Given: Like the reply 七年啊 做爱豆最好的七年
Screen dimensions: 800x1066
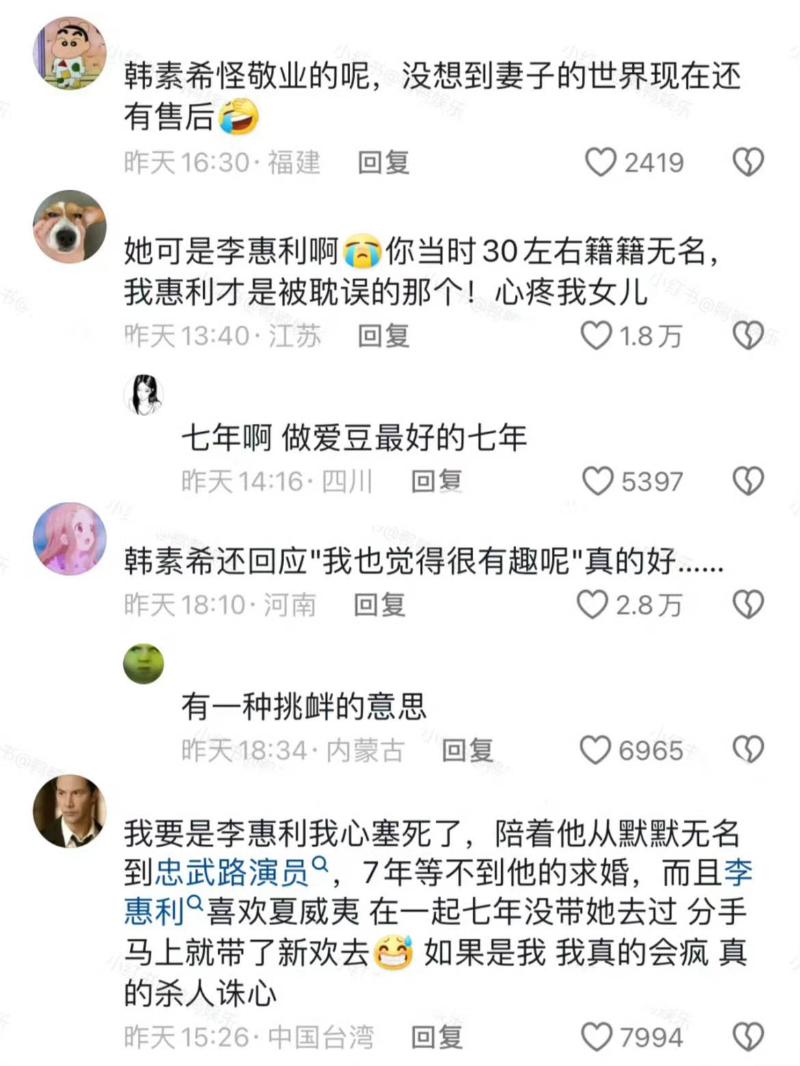Looking at the screenshot, I should coord(598,481).
